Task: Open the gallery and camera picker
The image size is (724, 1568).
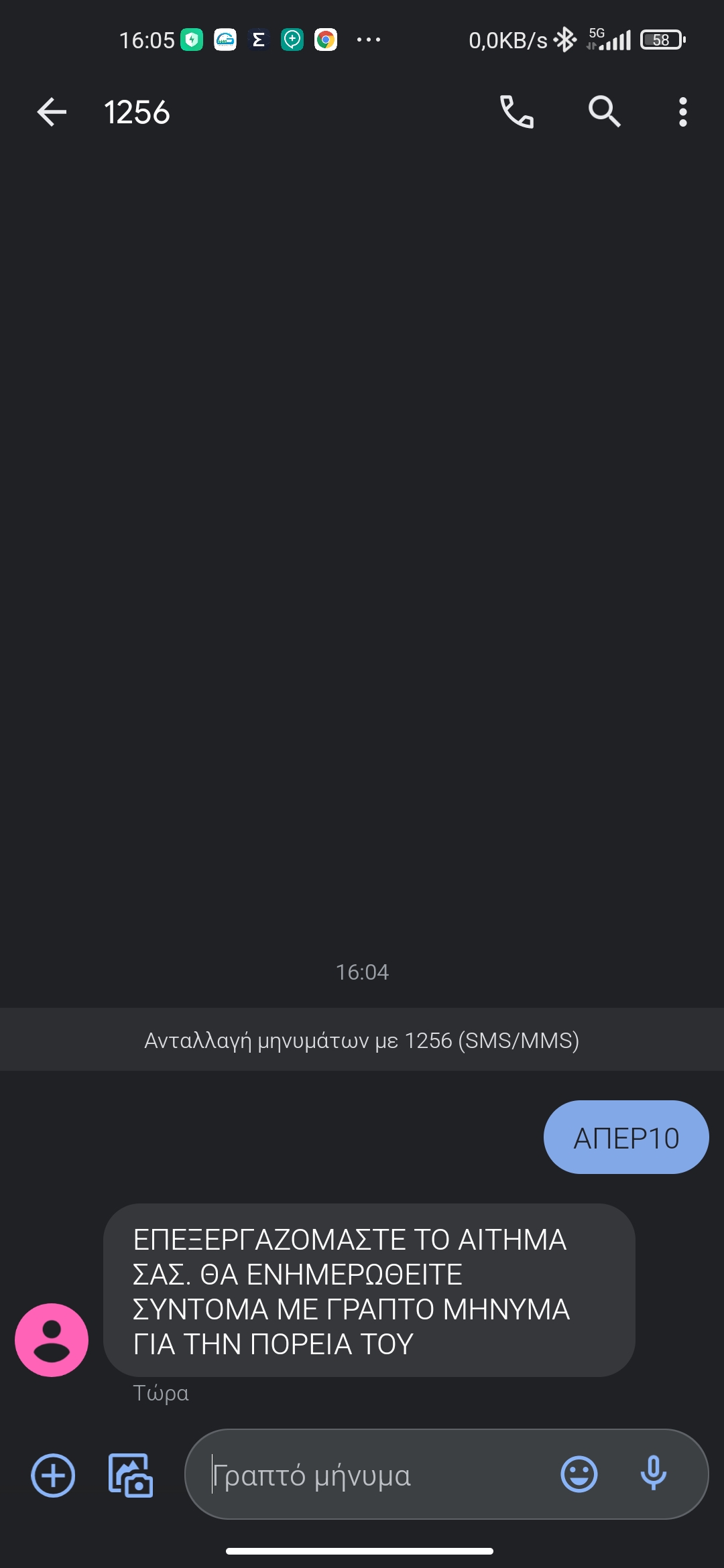Action: [x=131, y=1476]
